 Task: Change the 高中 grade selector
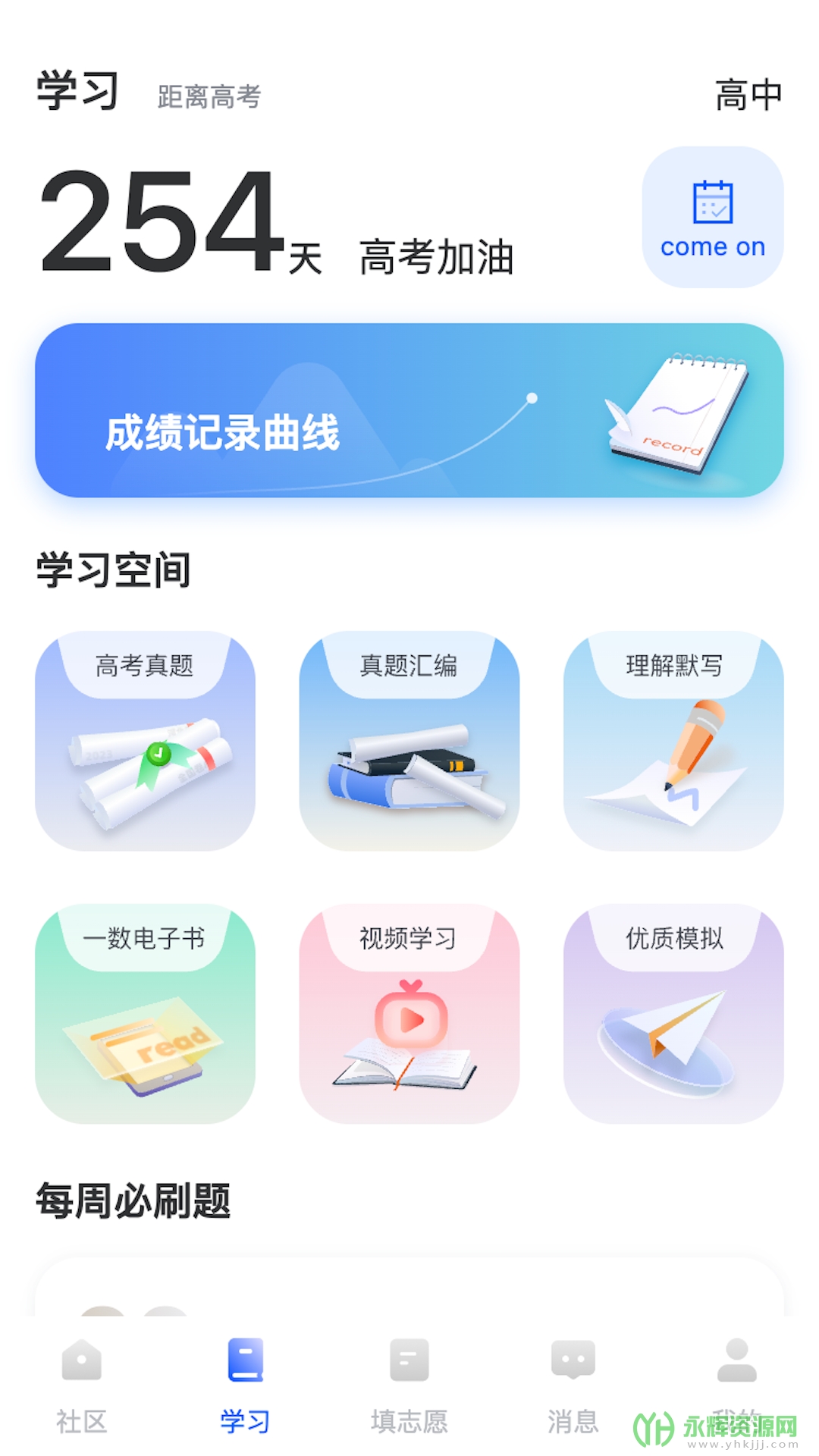[x=748, y=96]
